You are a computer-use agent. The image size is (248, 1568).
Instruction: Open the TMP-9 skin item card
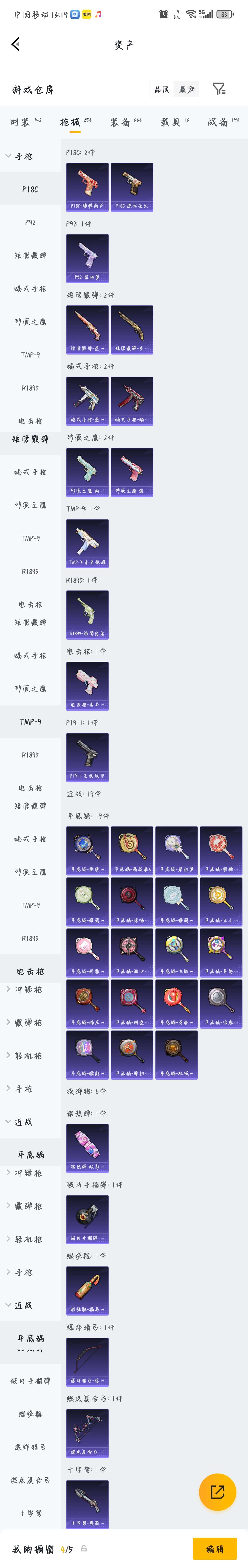click(87, 543)
